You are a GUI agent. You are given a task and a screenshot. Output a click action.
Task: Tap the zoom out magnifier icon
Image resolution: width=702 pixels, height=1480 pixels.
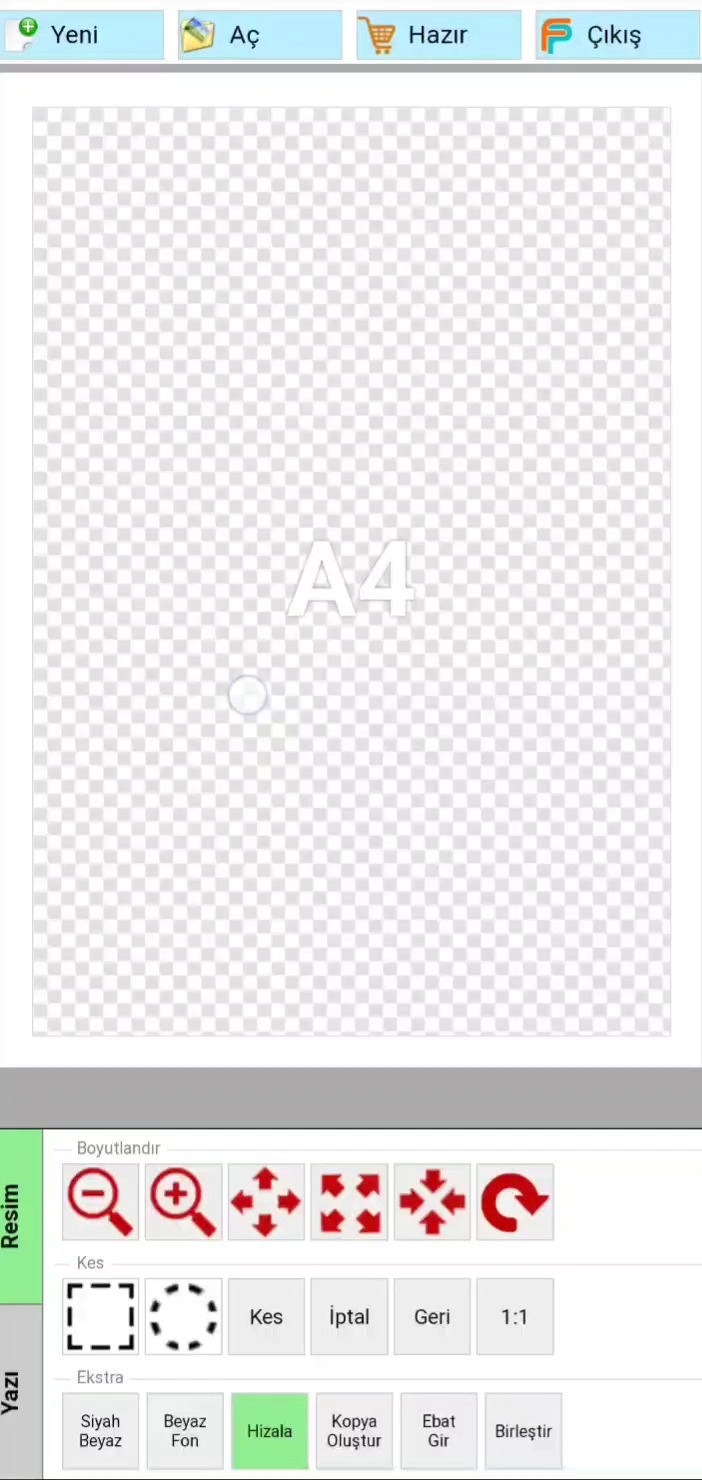pyautogui.click(x=100, y=1202)
